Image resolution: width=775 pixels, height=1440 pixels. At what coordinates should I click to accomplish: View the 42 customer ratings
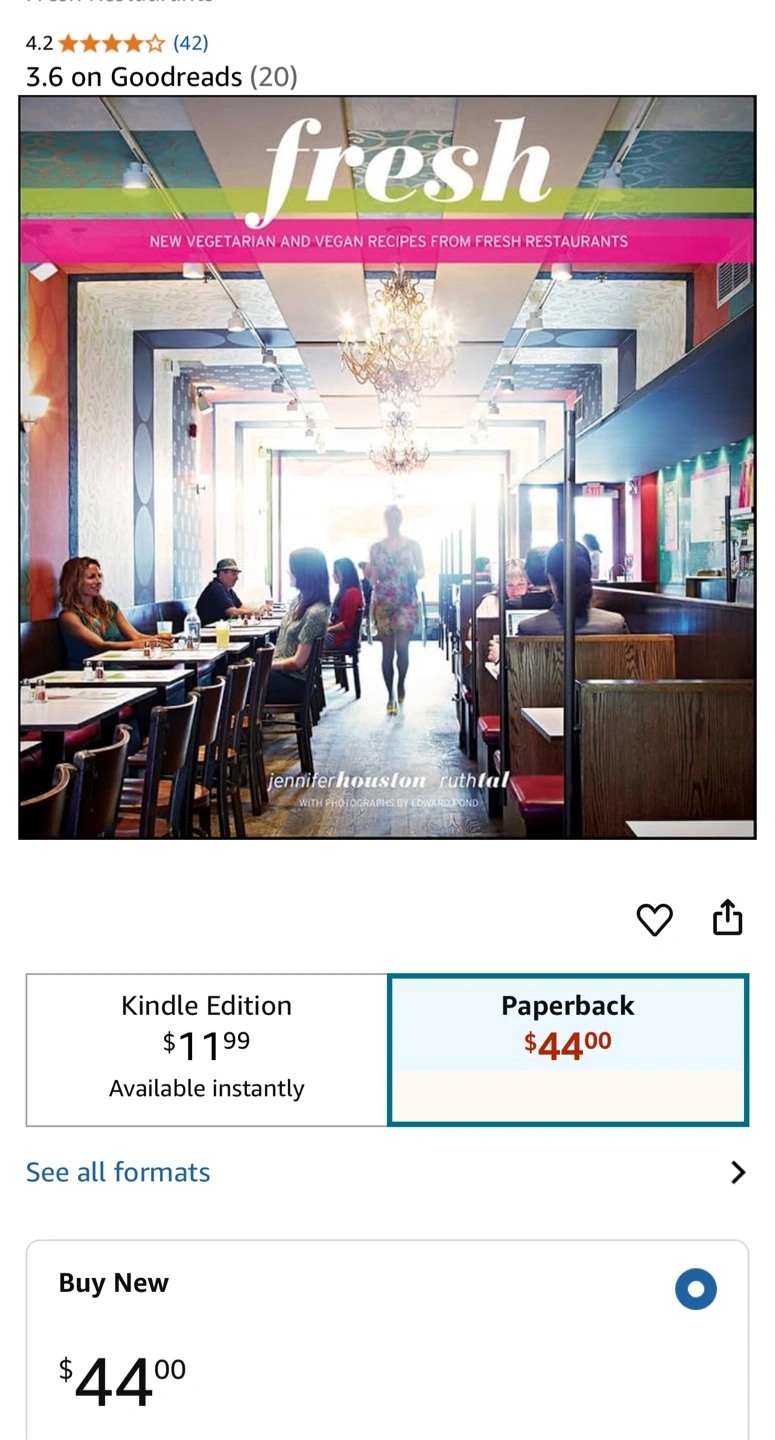pyautogui.click(x=190, y=43)
